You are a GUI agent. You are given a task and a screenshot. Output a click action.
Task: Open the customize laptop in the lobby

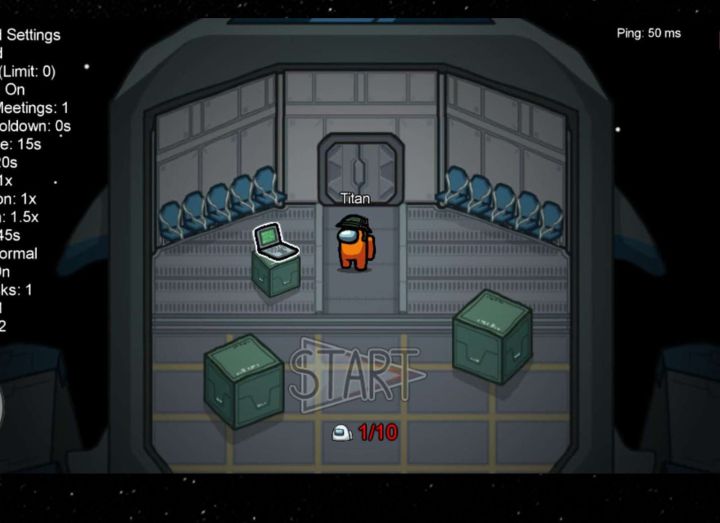pos(271,245)
